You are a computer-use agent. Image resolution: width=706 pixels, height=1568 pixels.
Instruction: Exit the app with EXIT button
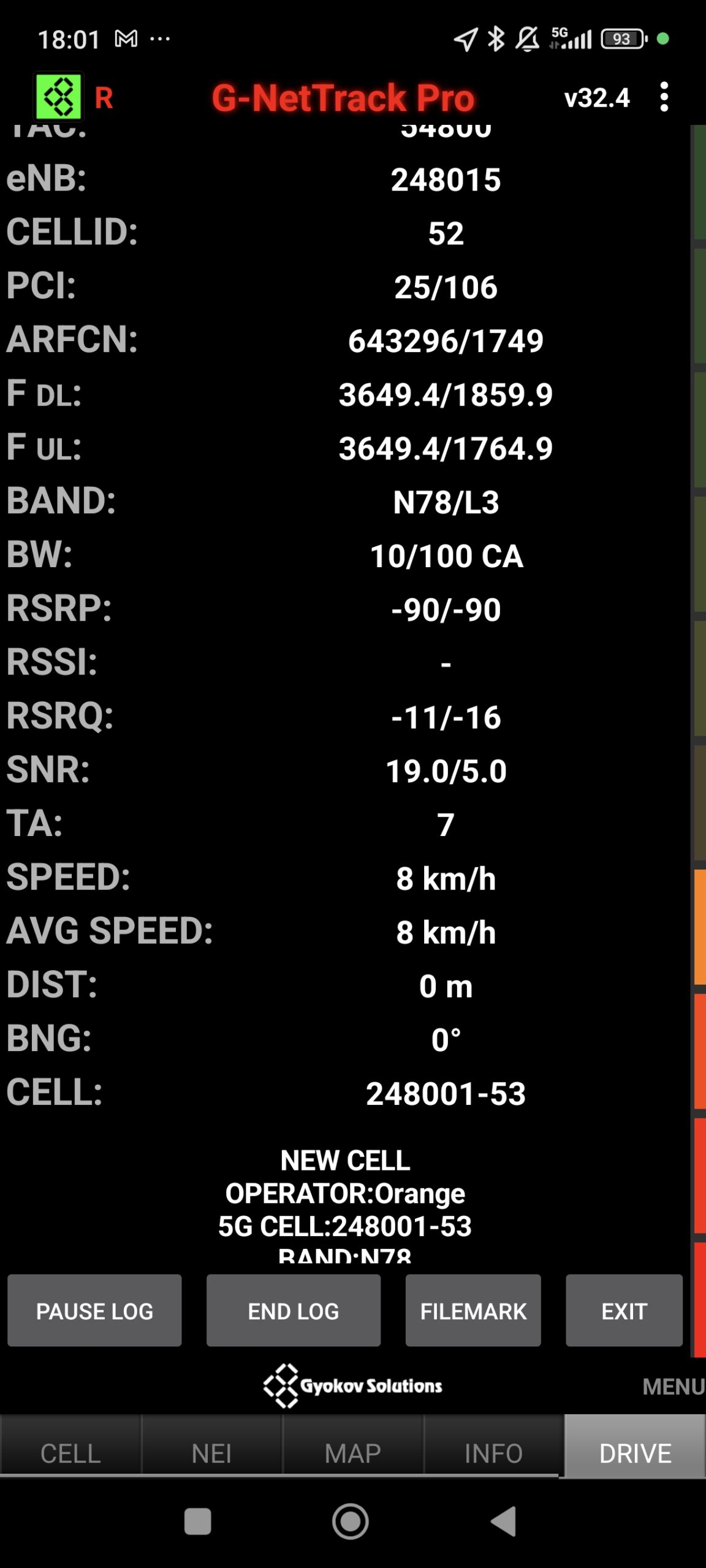coord(624,1311)
